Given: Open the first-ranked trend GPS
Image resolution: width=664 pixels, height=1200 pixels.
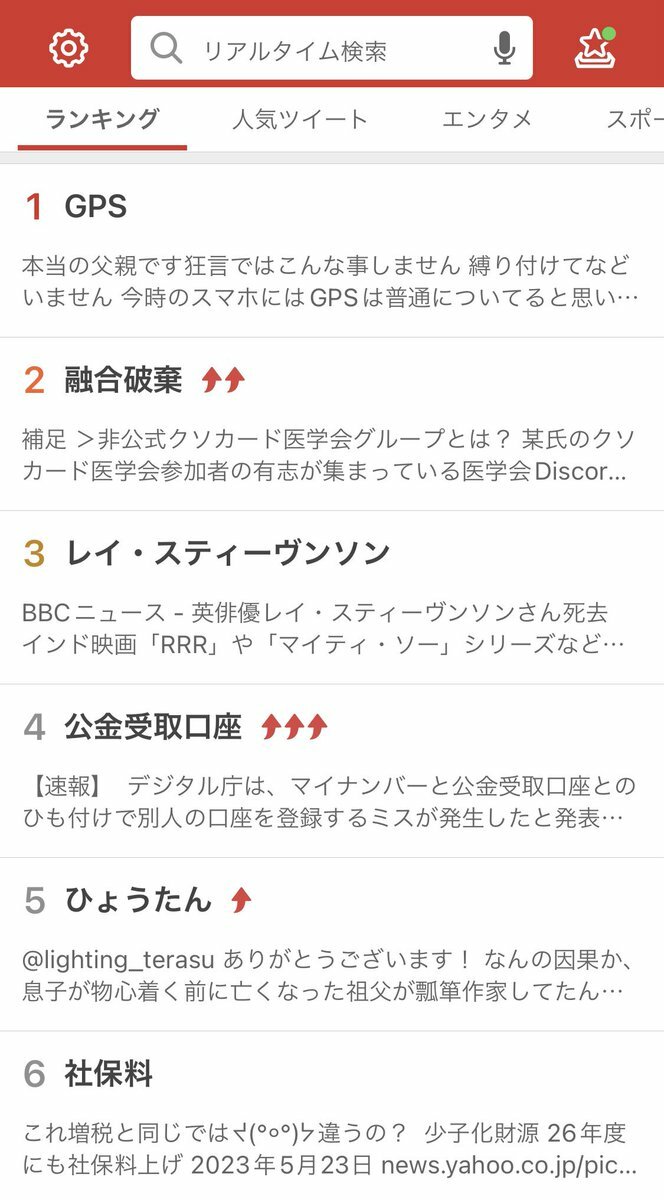Looking at the screenshot, I should [332, 251].
